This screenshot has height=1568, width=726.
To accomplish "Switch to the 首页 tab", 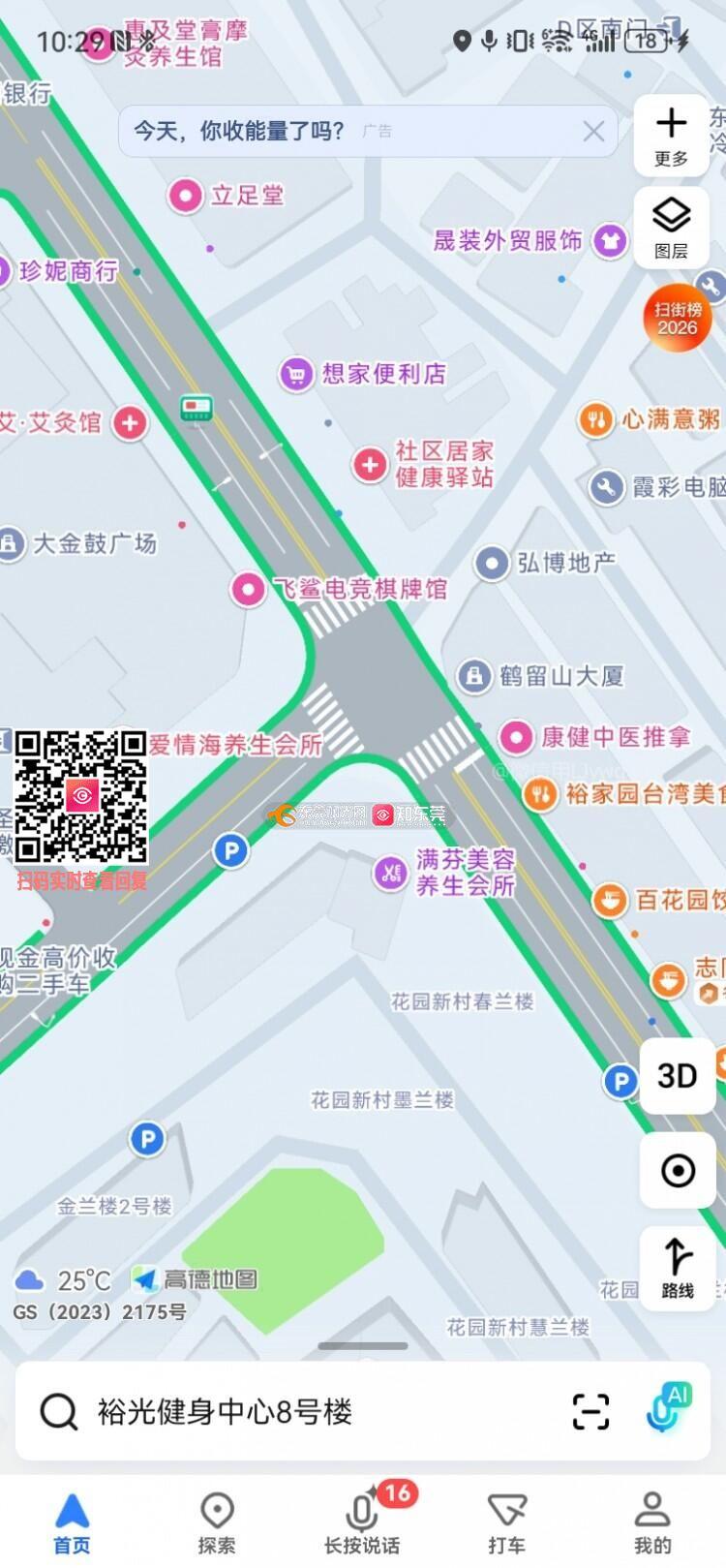I will [x=72, y=1522].
